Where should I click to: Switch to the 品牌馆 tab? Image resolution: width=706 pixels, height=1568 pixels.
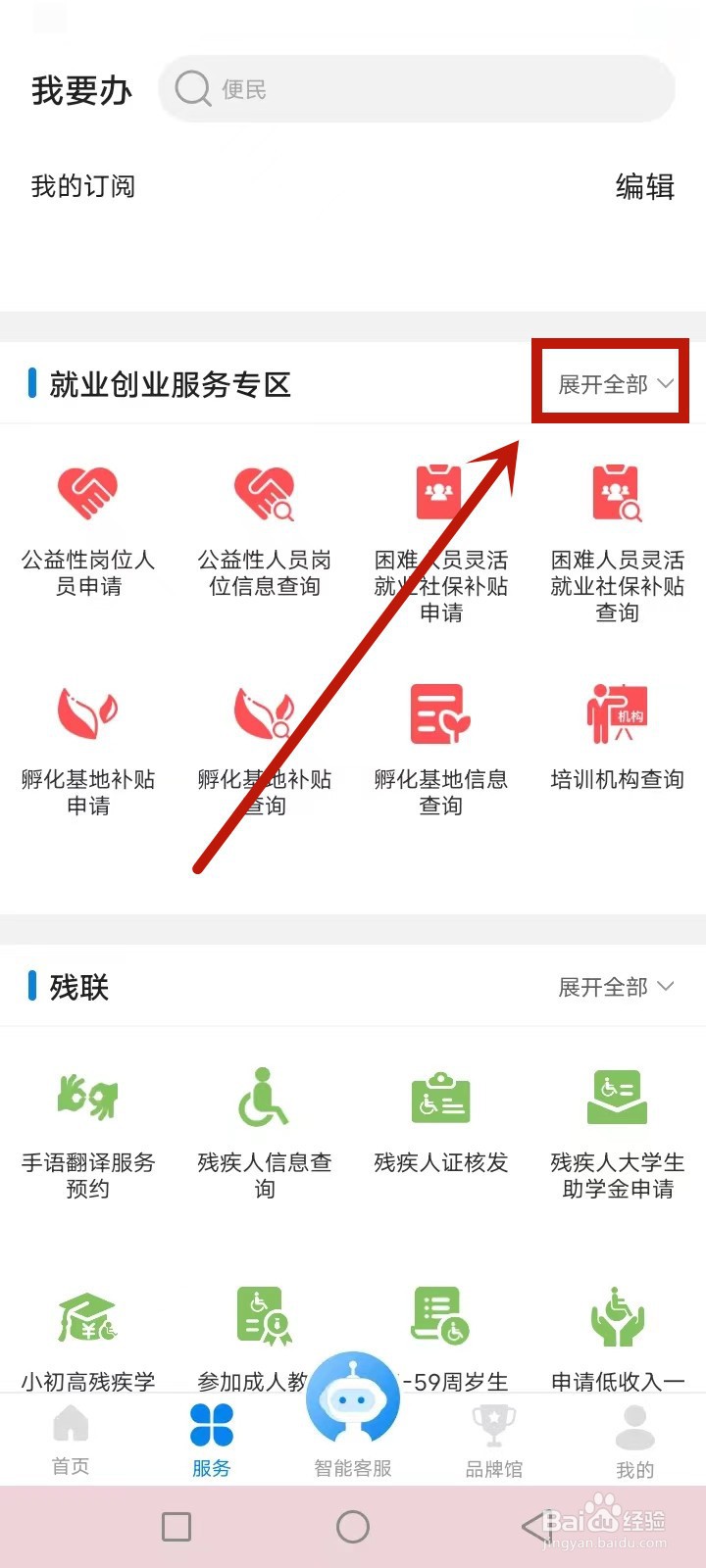[x=493, y=1441]
